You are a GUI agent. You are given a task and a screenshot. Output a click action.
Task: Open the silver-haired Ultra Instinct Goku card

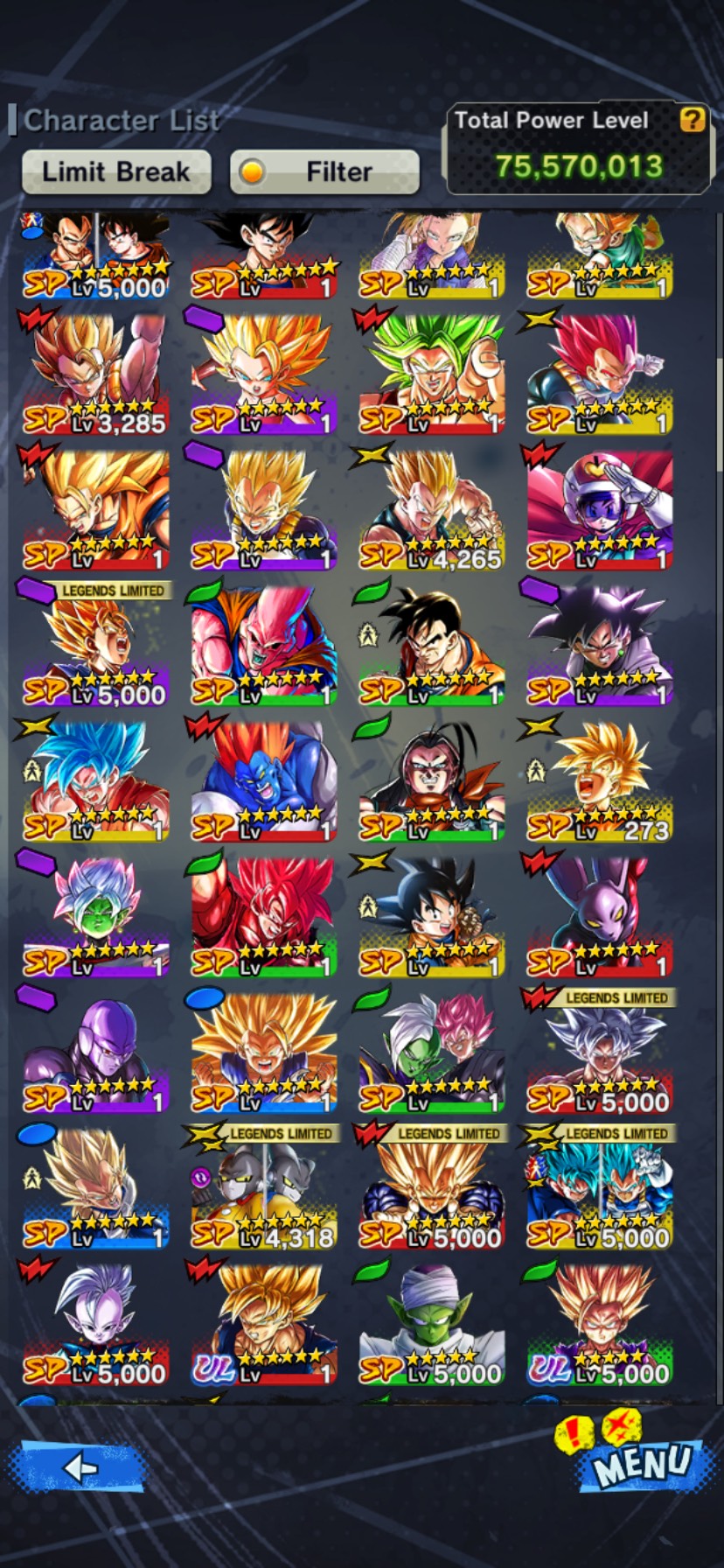tap(598, 1051)
